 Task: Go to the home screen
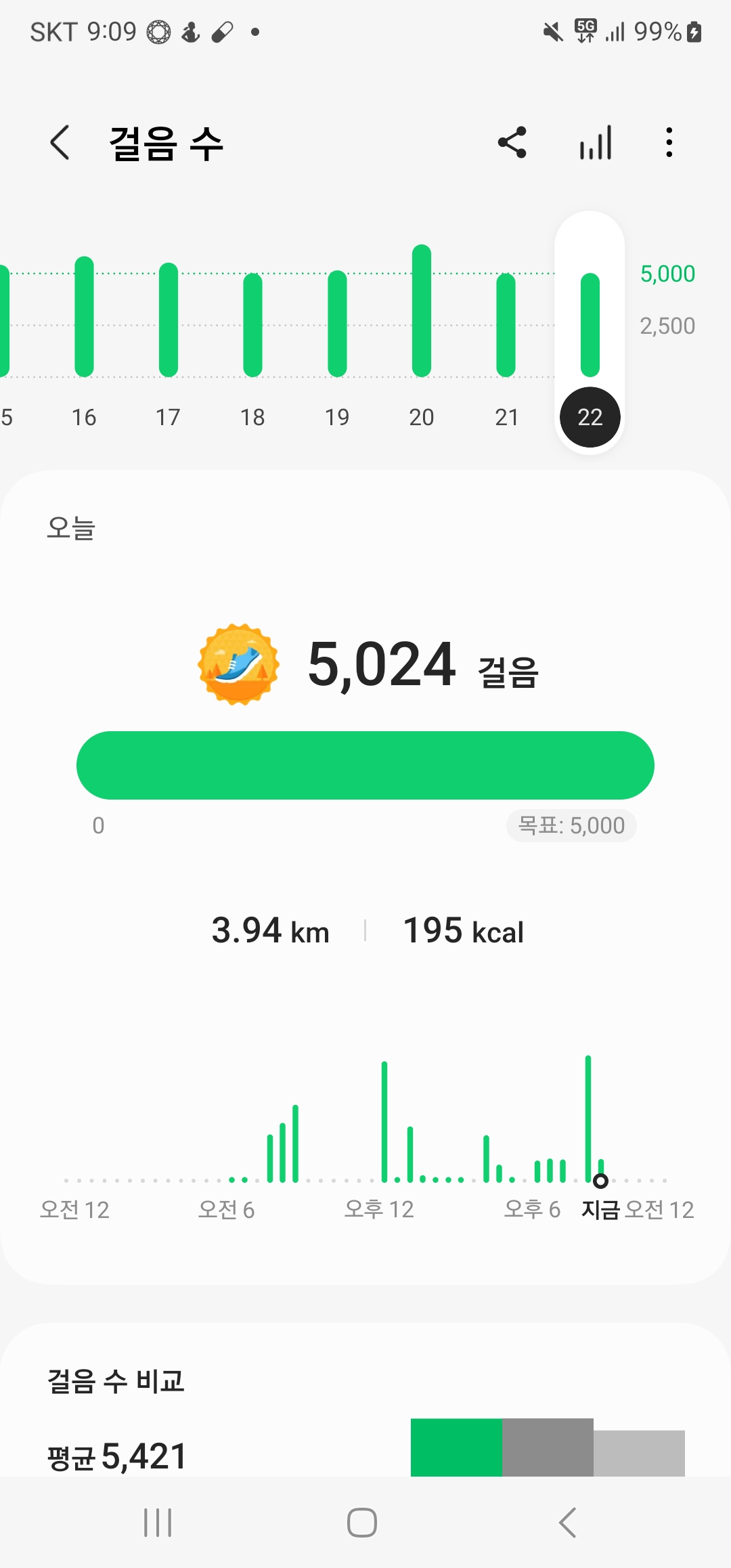[362, 1523]
